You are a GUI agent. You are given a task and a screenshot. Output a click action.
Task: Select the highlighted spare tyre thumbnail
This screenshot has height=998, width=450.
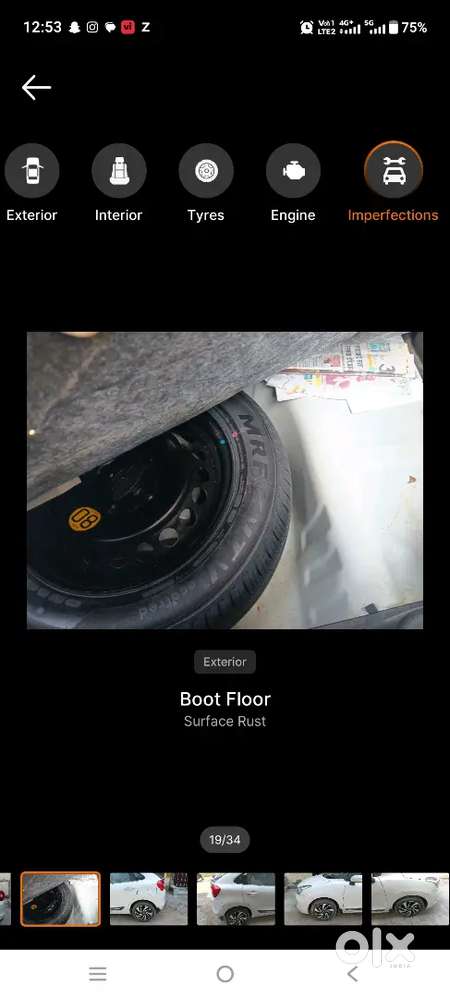pos(60,899)
